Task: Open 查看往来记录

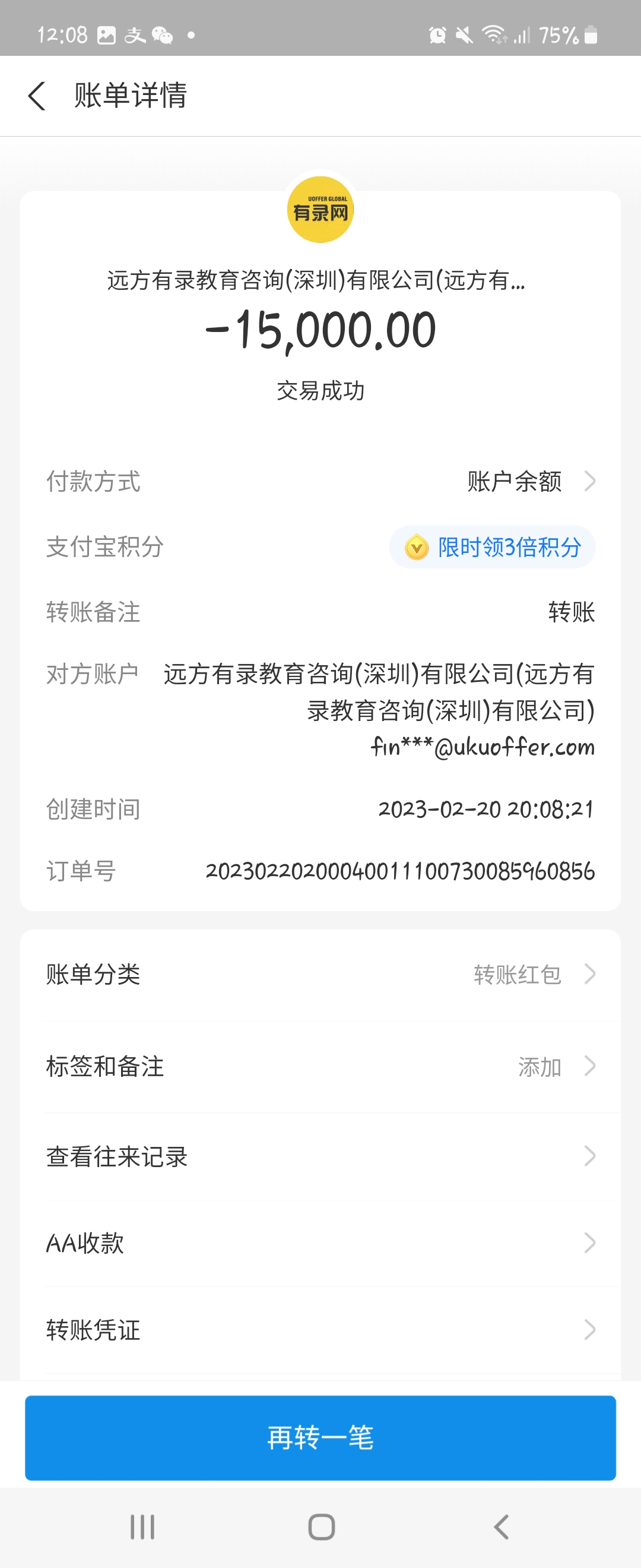Action: 320,1156
